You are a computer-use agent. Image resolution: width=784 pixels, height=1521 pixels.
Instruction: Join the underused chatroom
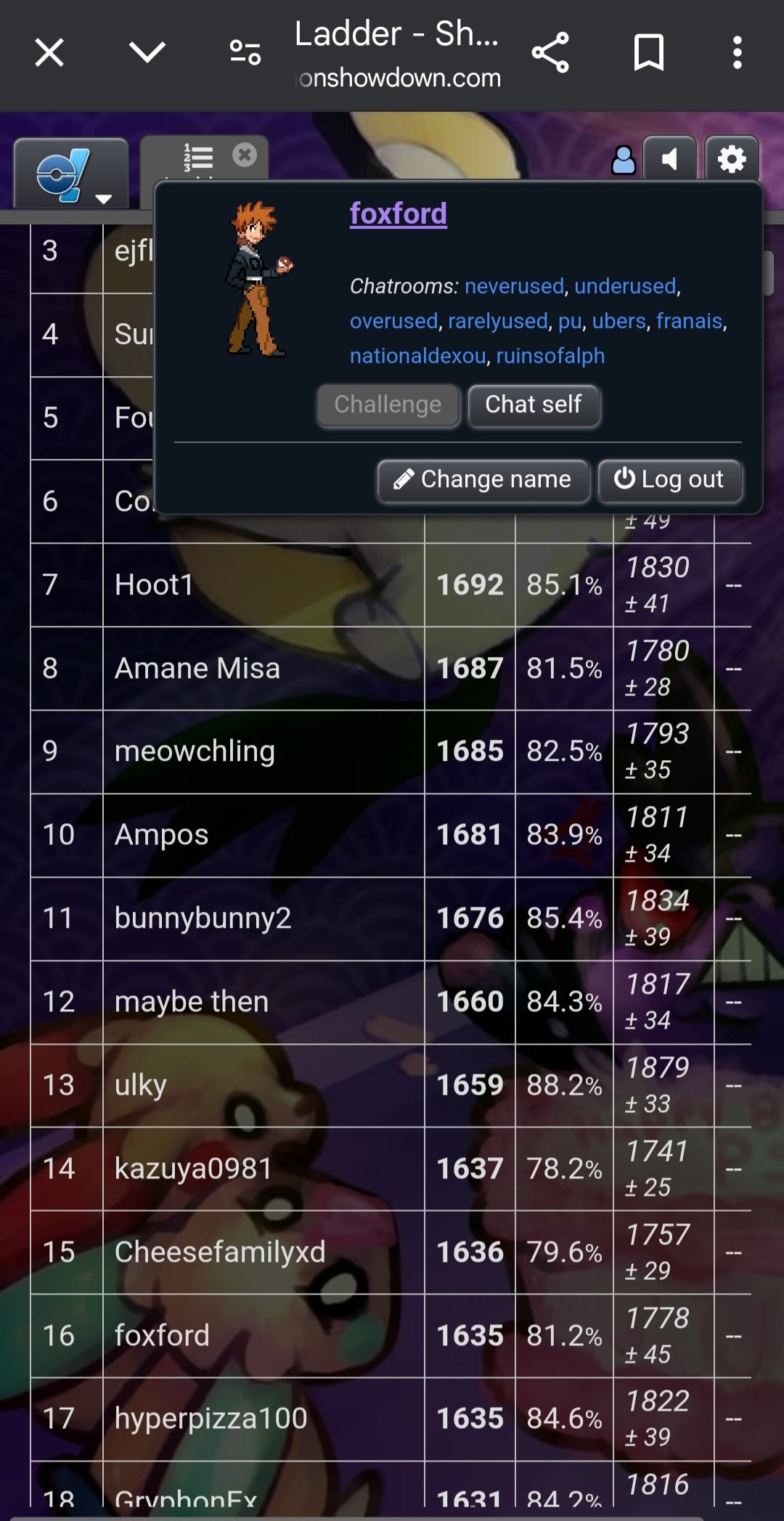click(625, 286)
